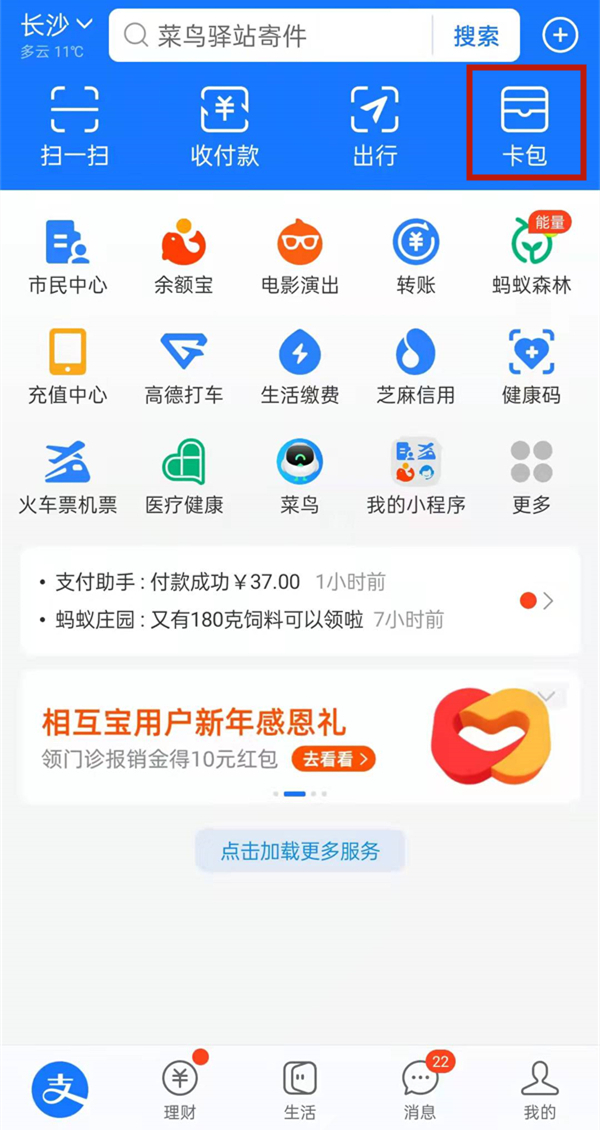Screen dimensions: 600x1130
Task: Open 扫一扫 scanner
Action: [75, 125]
